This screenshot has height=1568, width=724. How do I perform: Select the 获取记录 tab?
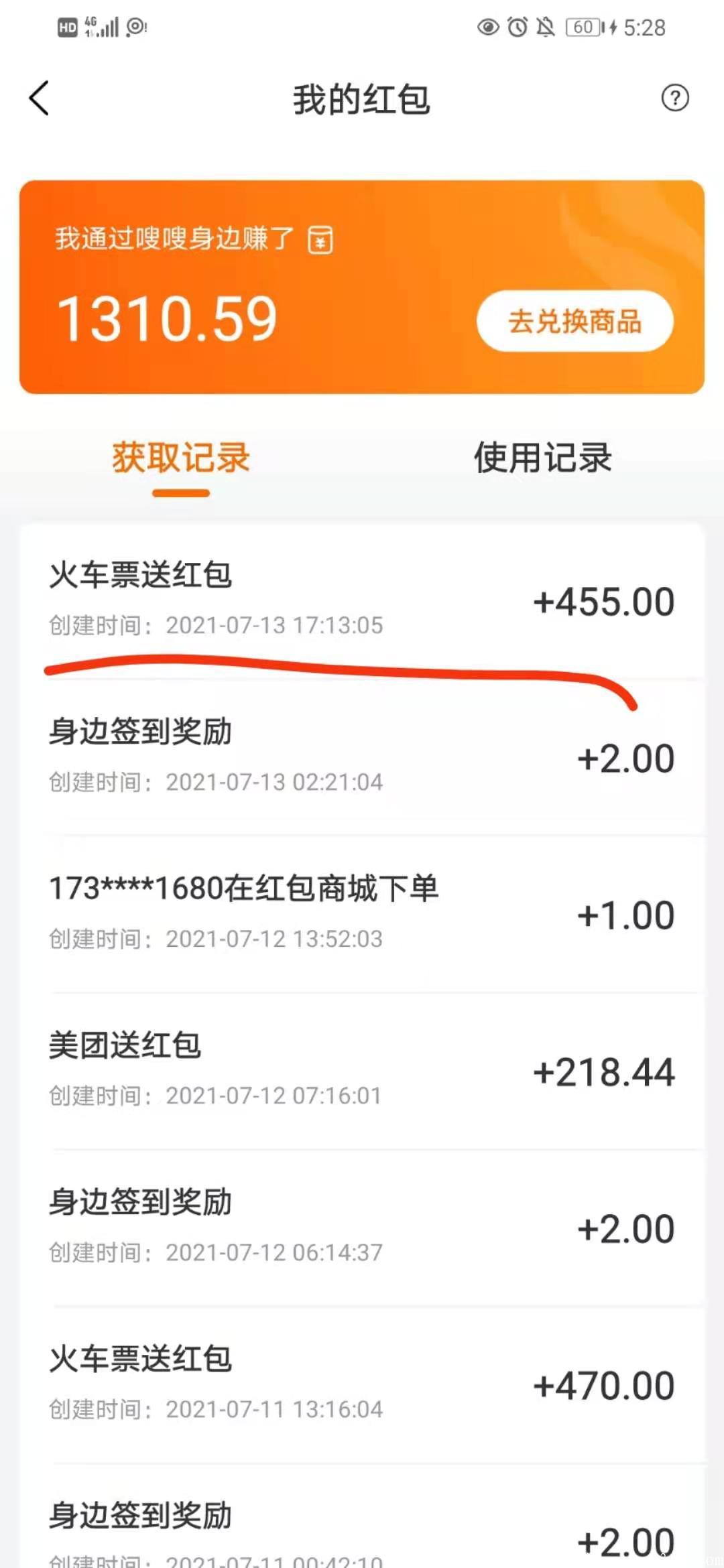(181, 458)
